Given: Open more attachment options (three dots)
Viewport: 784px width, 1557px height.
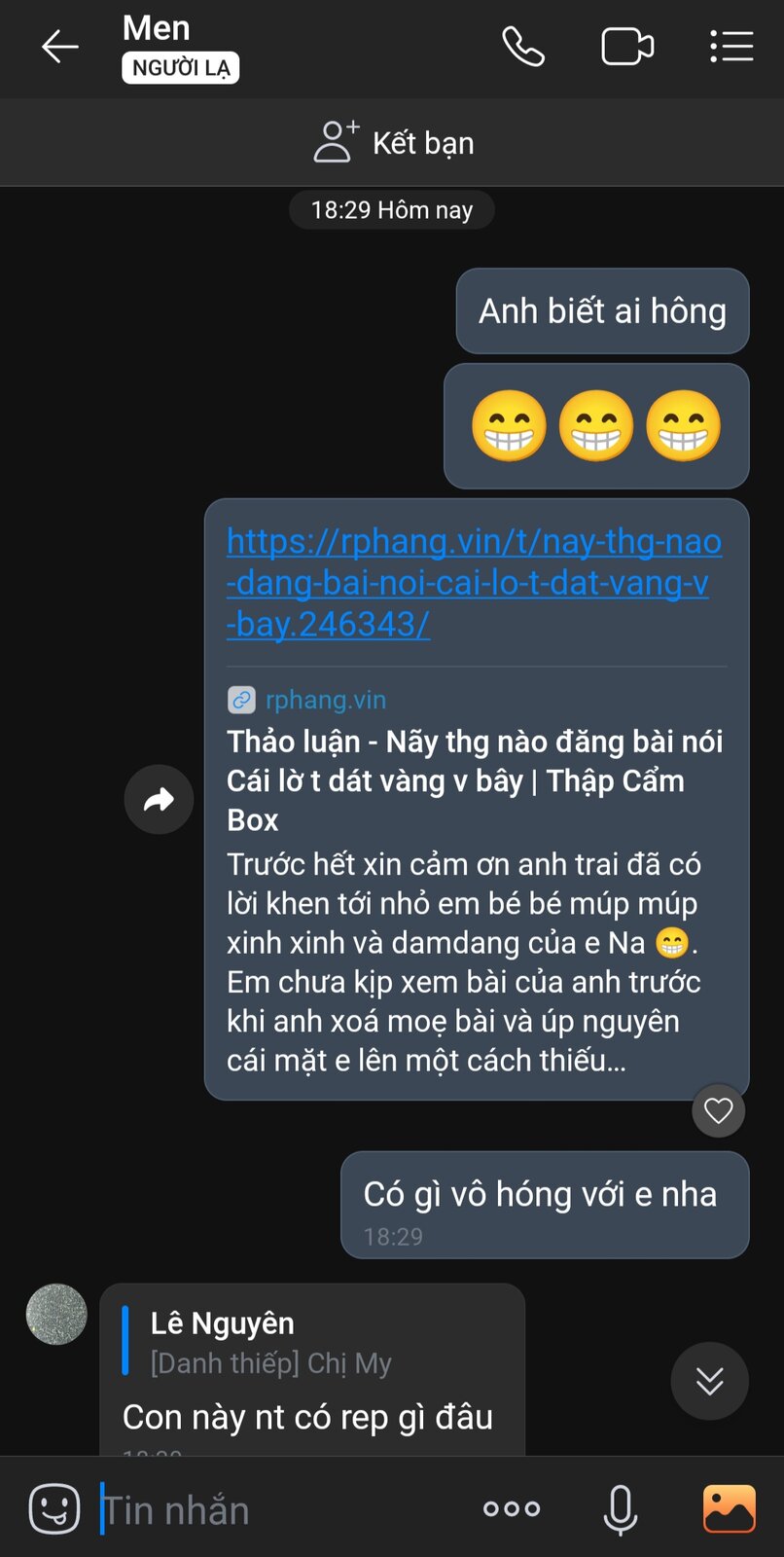Looking at the screenshot, I should tap(512, 1509).
